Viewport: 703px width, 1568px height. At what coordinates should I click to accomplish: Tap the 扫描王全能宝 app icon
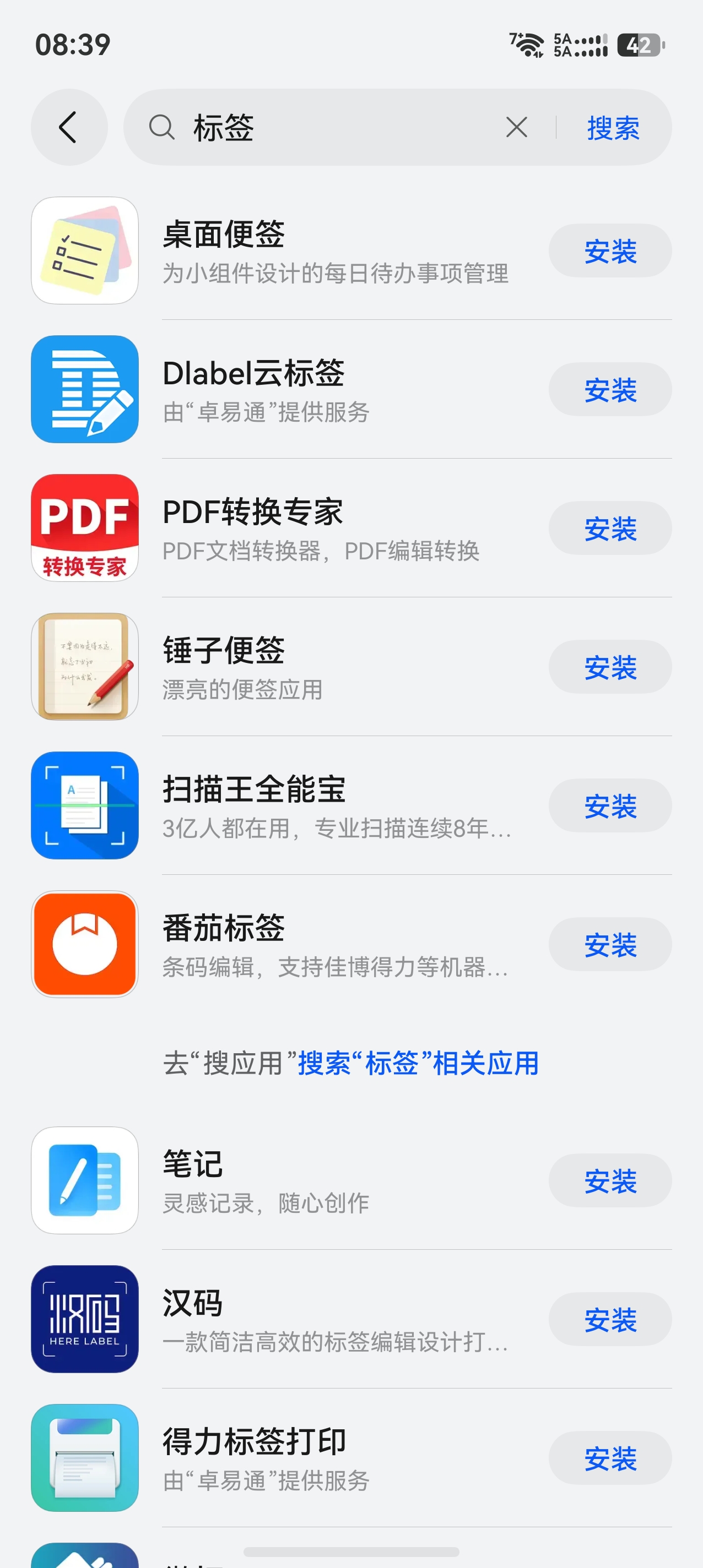point(85,805)
